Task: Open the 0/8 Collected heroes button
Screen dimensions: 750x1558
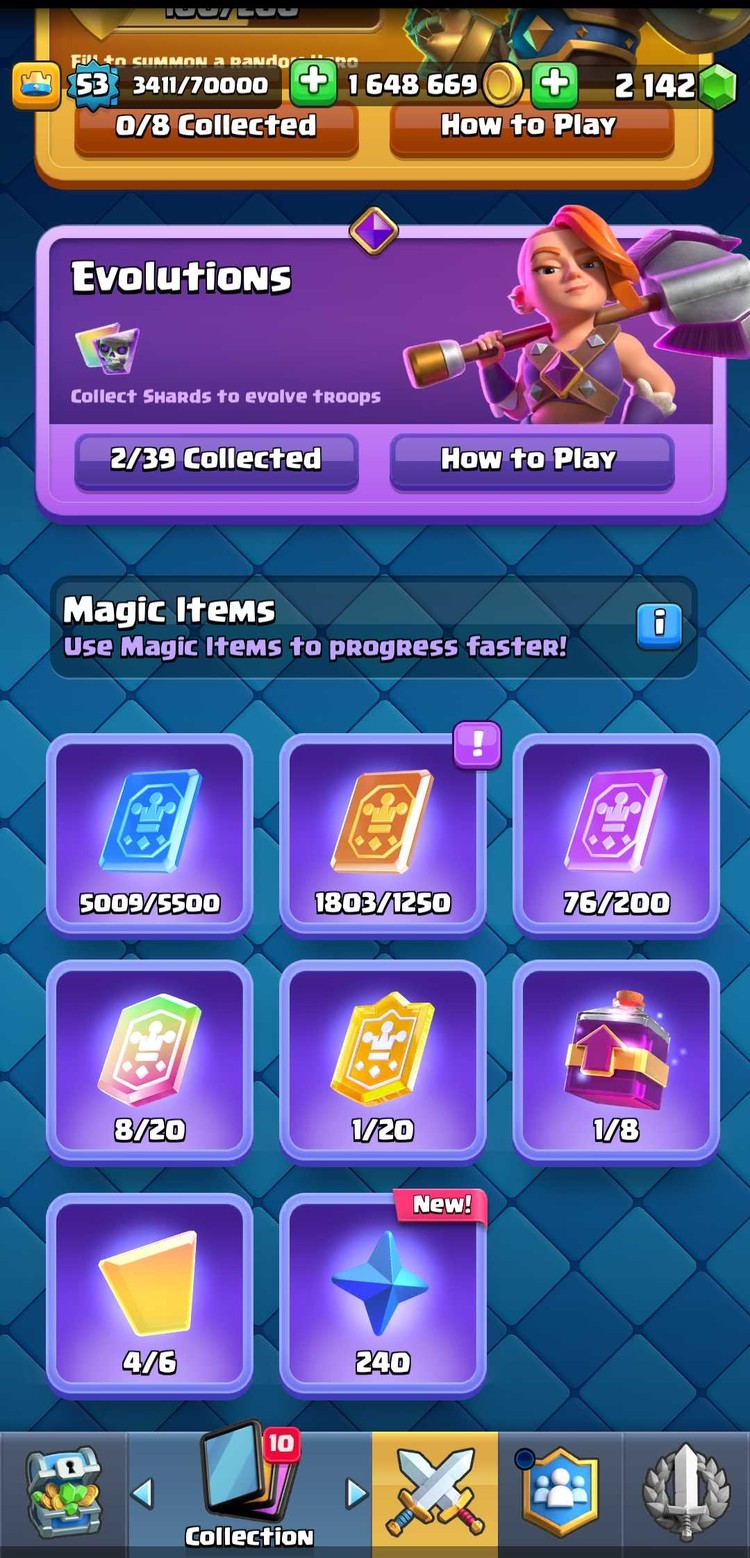Action: (216, 128)
